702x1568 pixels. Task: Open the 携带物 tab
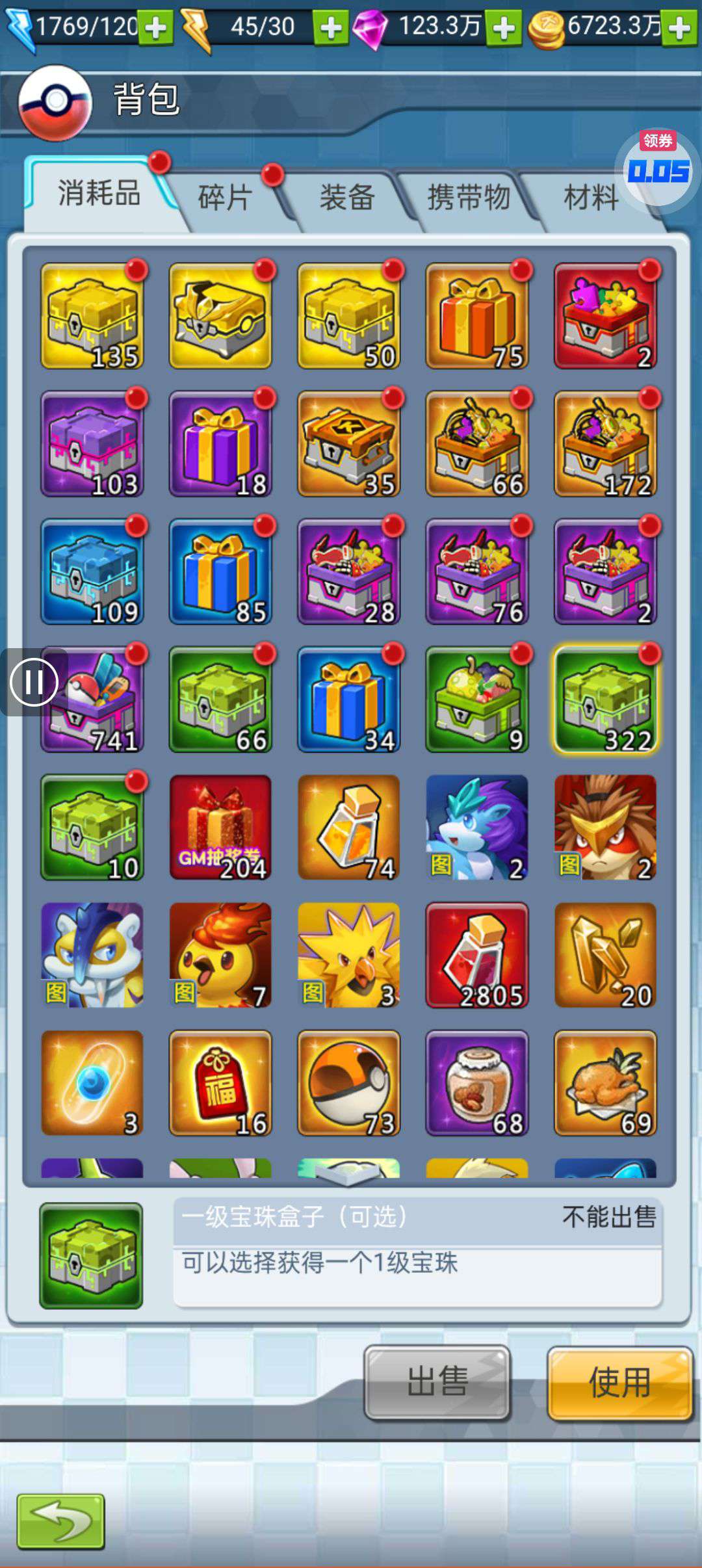[468, 197]
